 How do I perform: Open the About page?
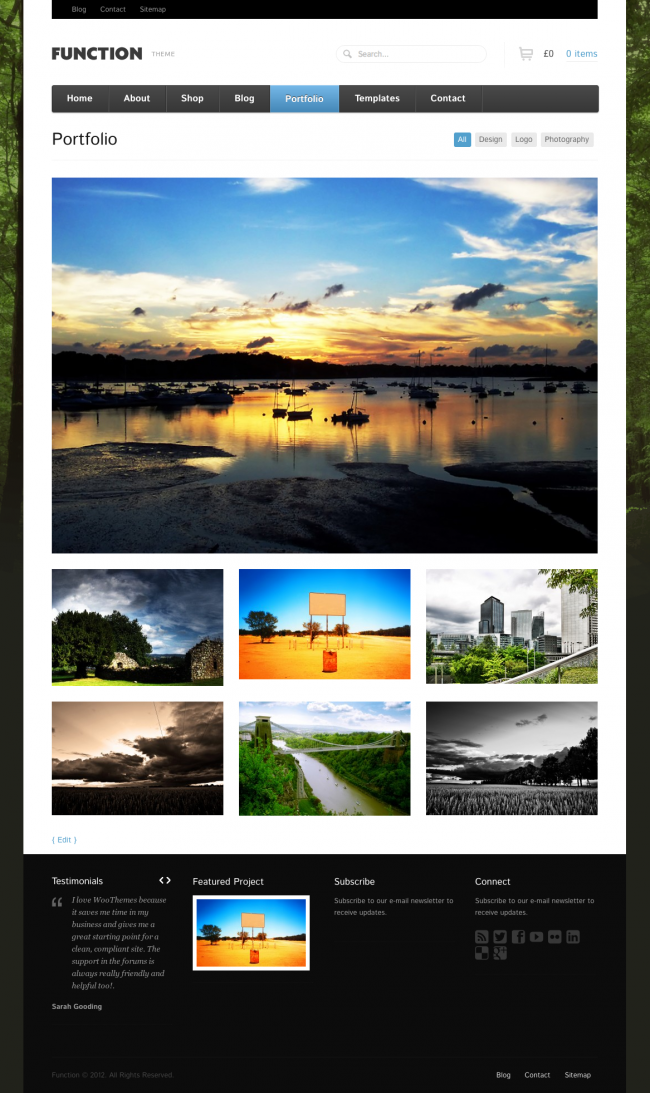pyautogui.click(x=137, y=98)
